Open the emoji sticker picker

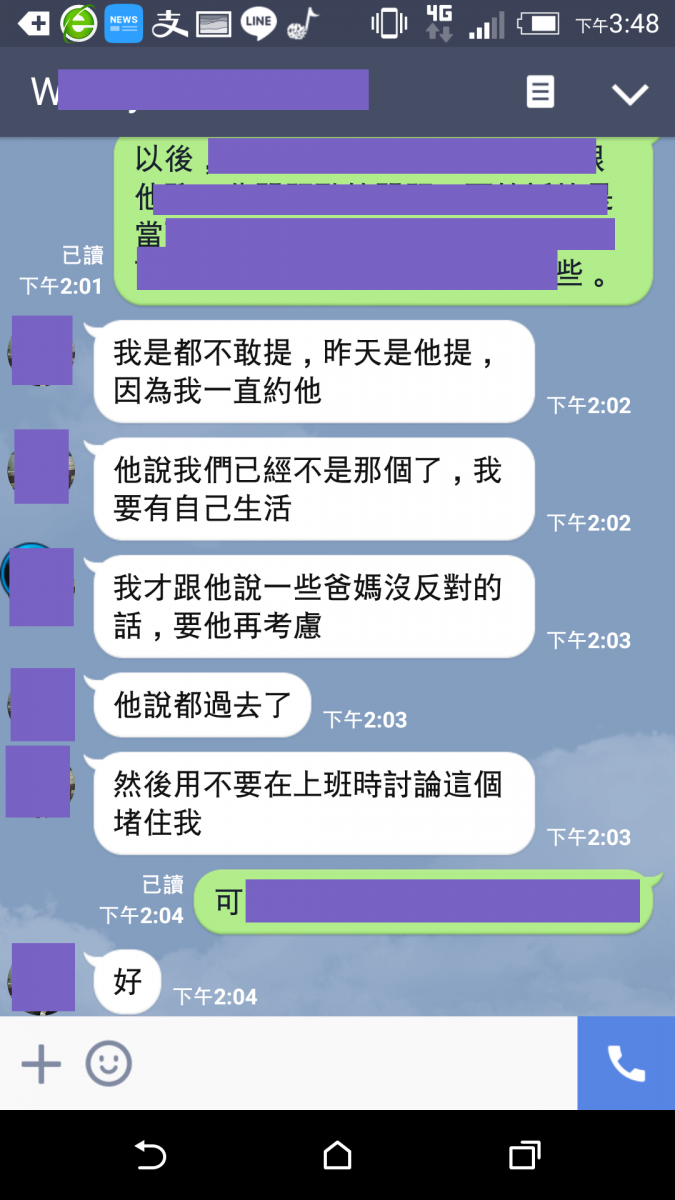tap(108, 1064)
